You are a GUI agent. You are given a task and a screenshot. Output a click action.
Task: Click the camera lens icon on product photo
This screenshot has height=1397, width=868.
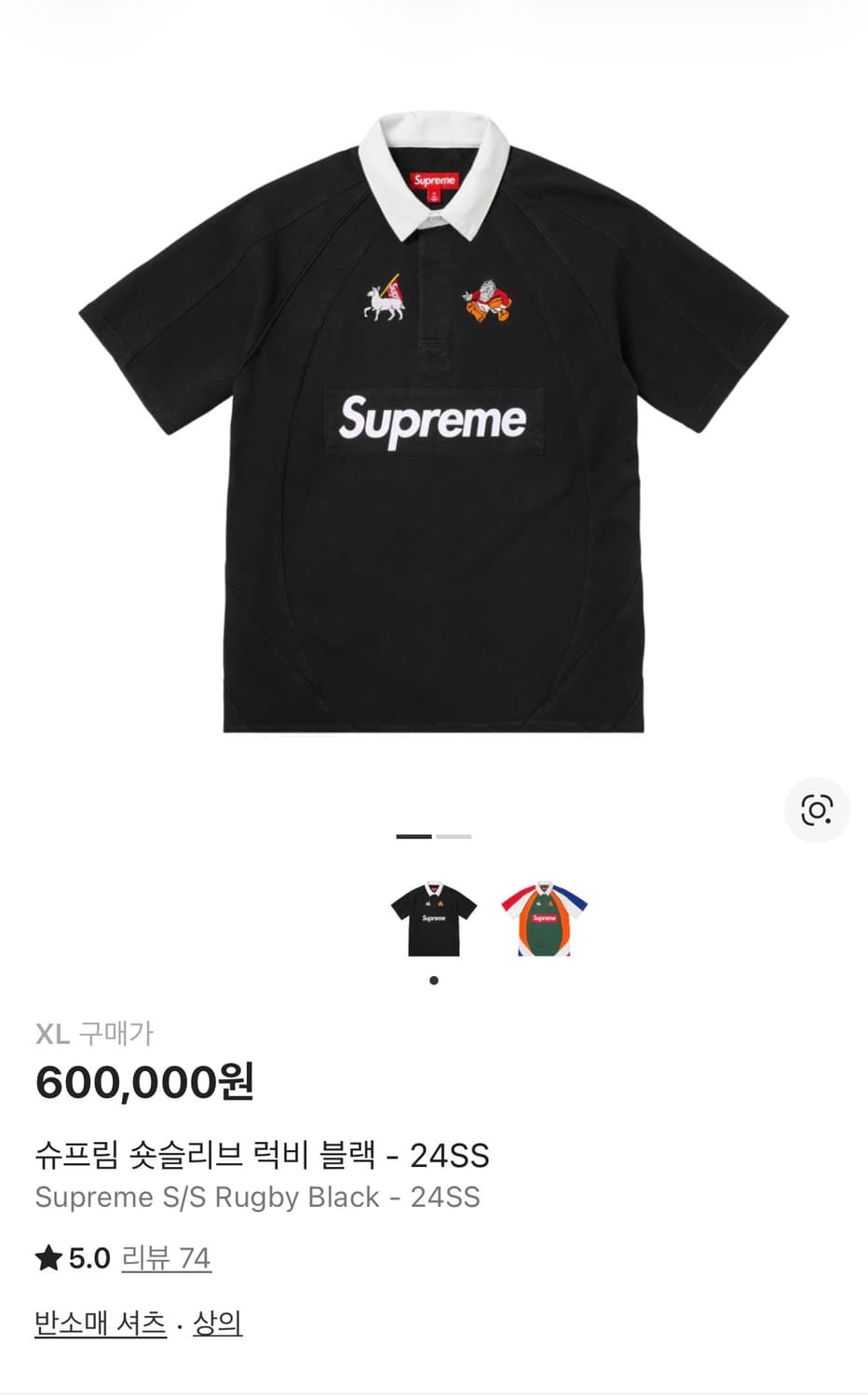(x=817, y=811)
